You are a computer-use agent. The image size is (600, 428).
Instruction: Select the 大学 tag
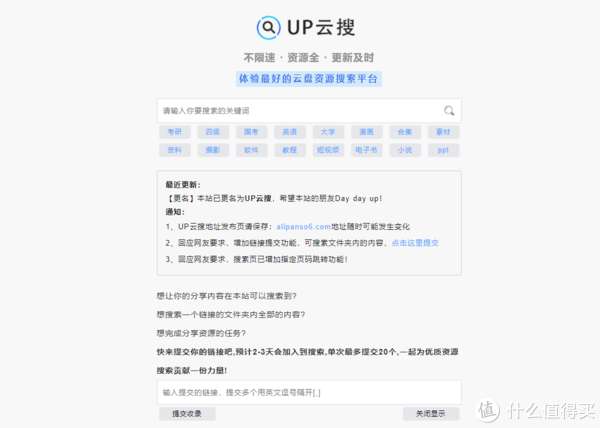click(x=328, y=131)
